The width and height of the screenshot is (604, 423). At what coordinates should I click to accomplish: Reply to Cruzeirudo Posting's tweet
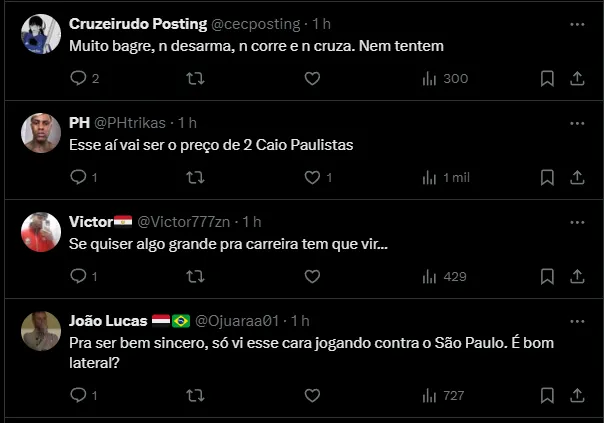[x=78, y=78]
